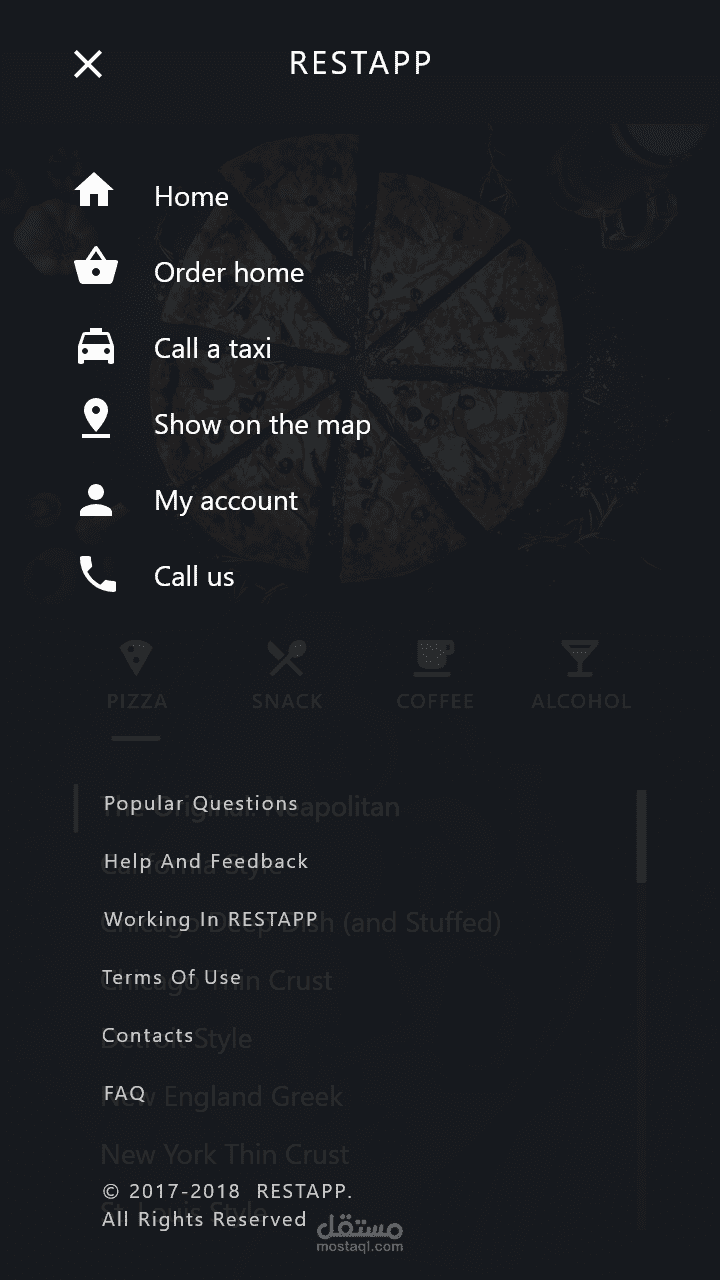Open My account
The height and width of the screenshot is (1280, 720).
point(226,500)
